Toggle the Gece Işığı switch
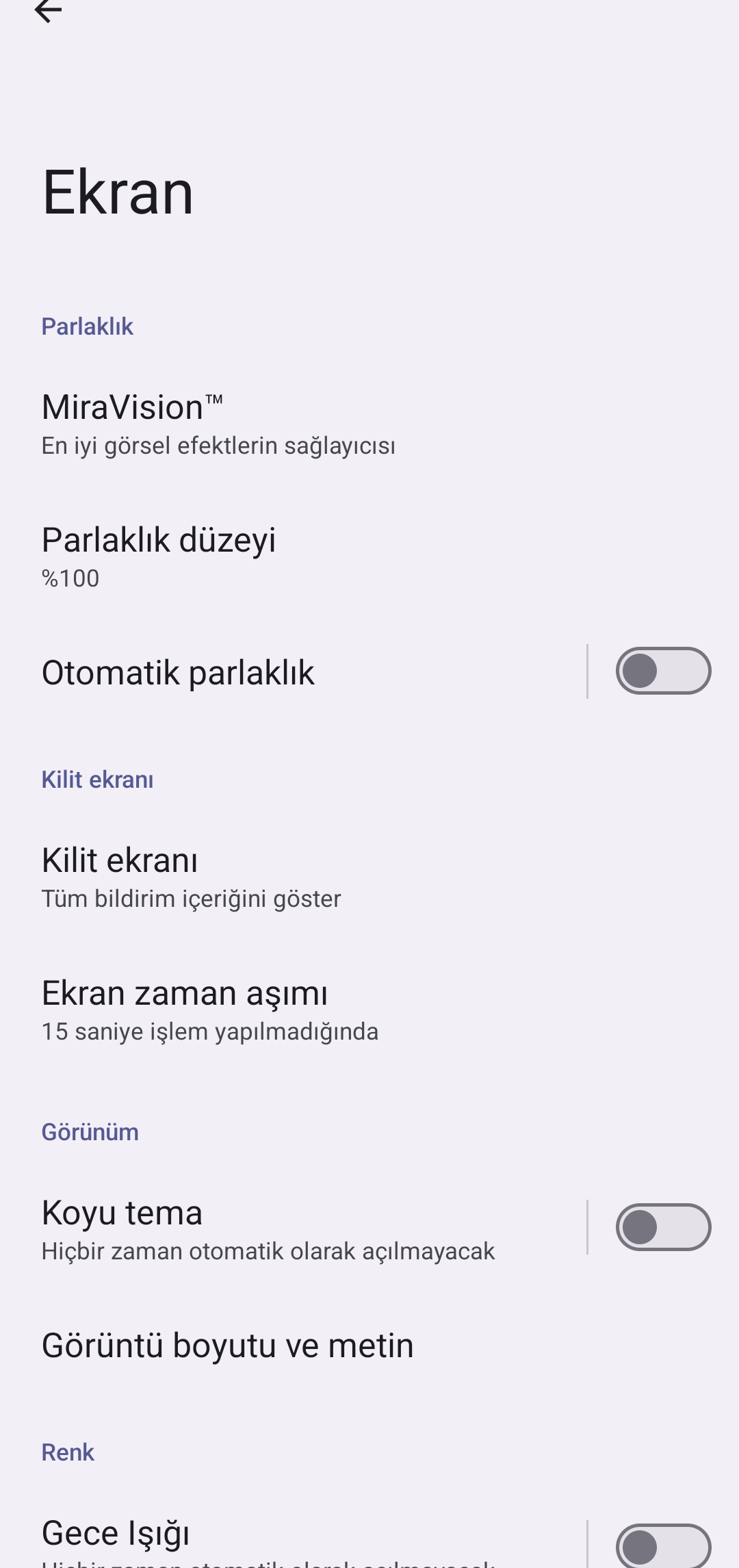739x1568 pixels. (663, 1546)
